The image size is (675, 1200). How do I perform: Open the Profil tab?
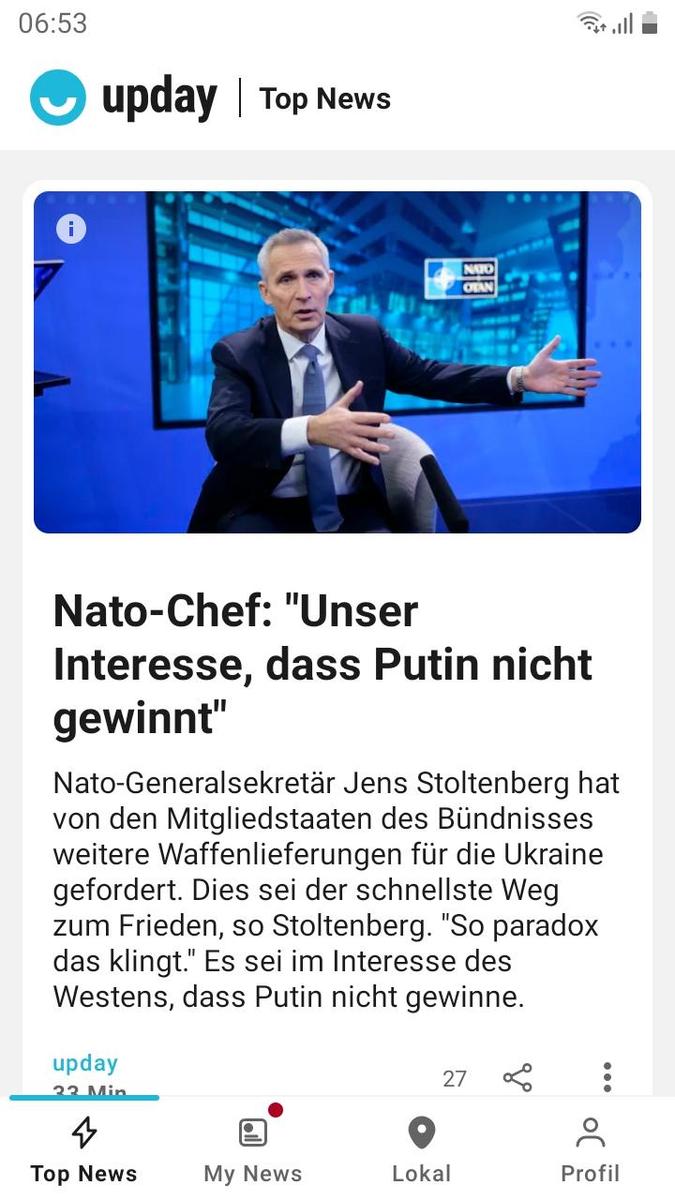click(590, 1150)
